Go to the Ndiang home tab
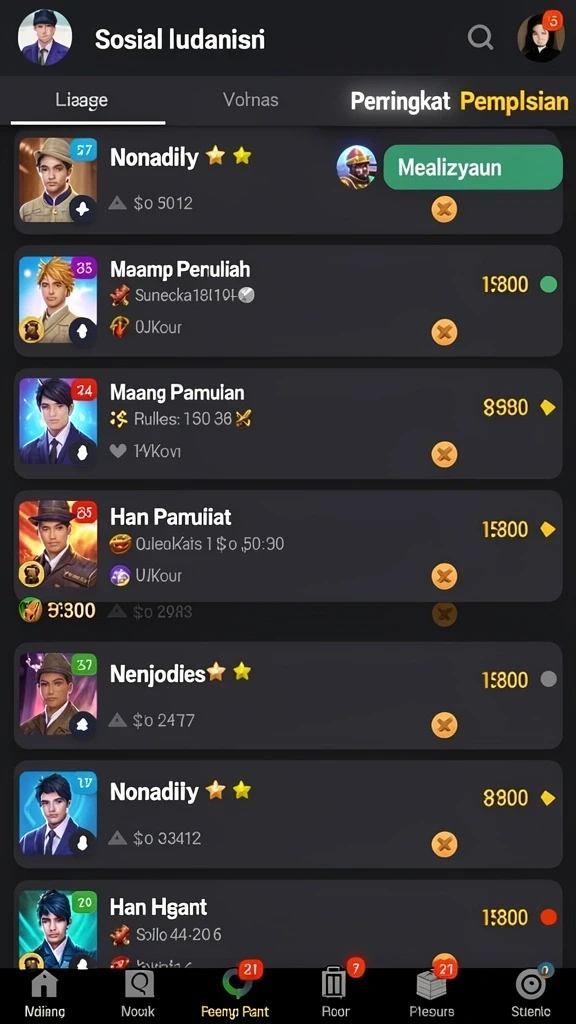 click(44, 995)
